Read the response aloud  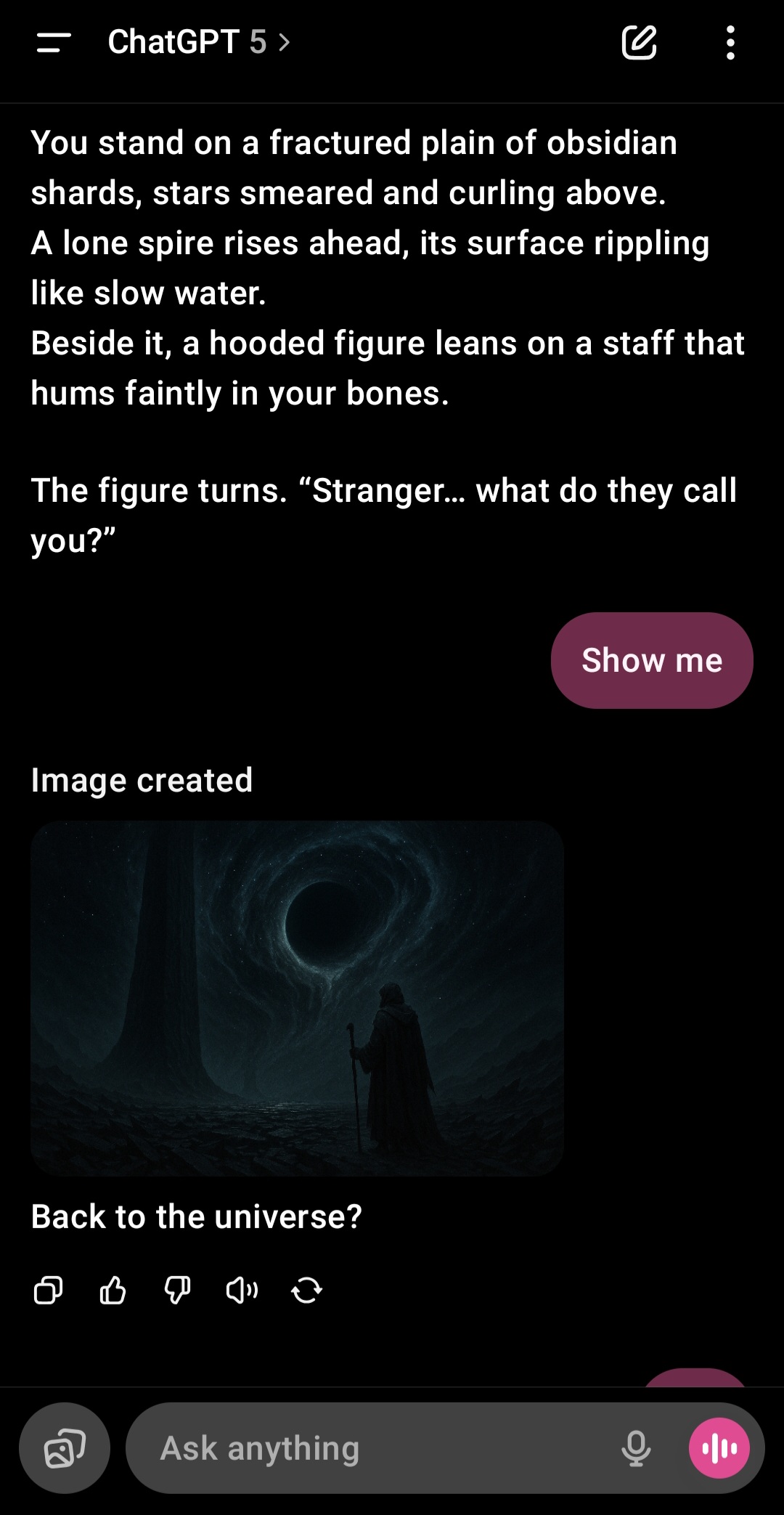tap(242, 1291)
